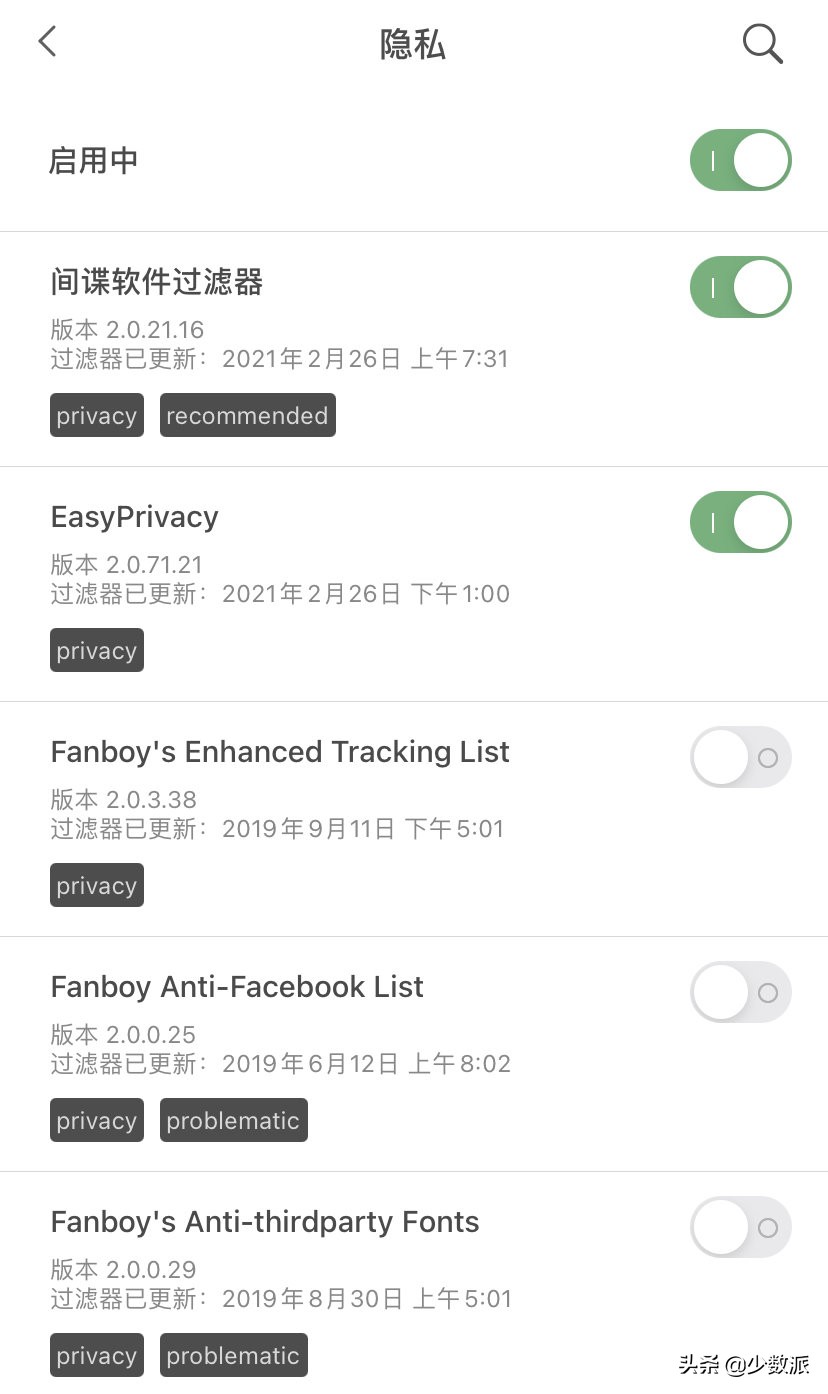Viewport: 828px width, 1394px height.
Task: Tap the problematic tag under Fanboy Anti-Facebook List
Action: point(233,1120)
